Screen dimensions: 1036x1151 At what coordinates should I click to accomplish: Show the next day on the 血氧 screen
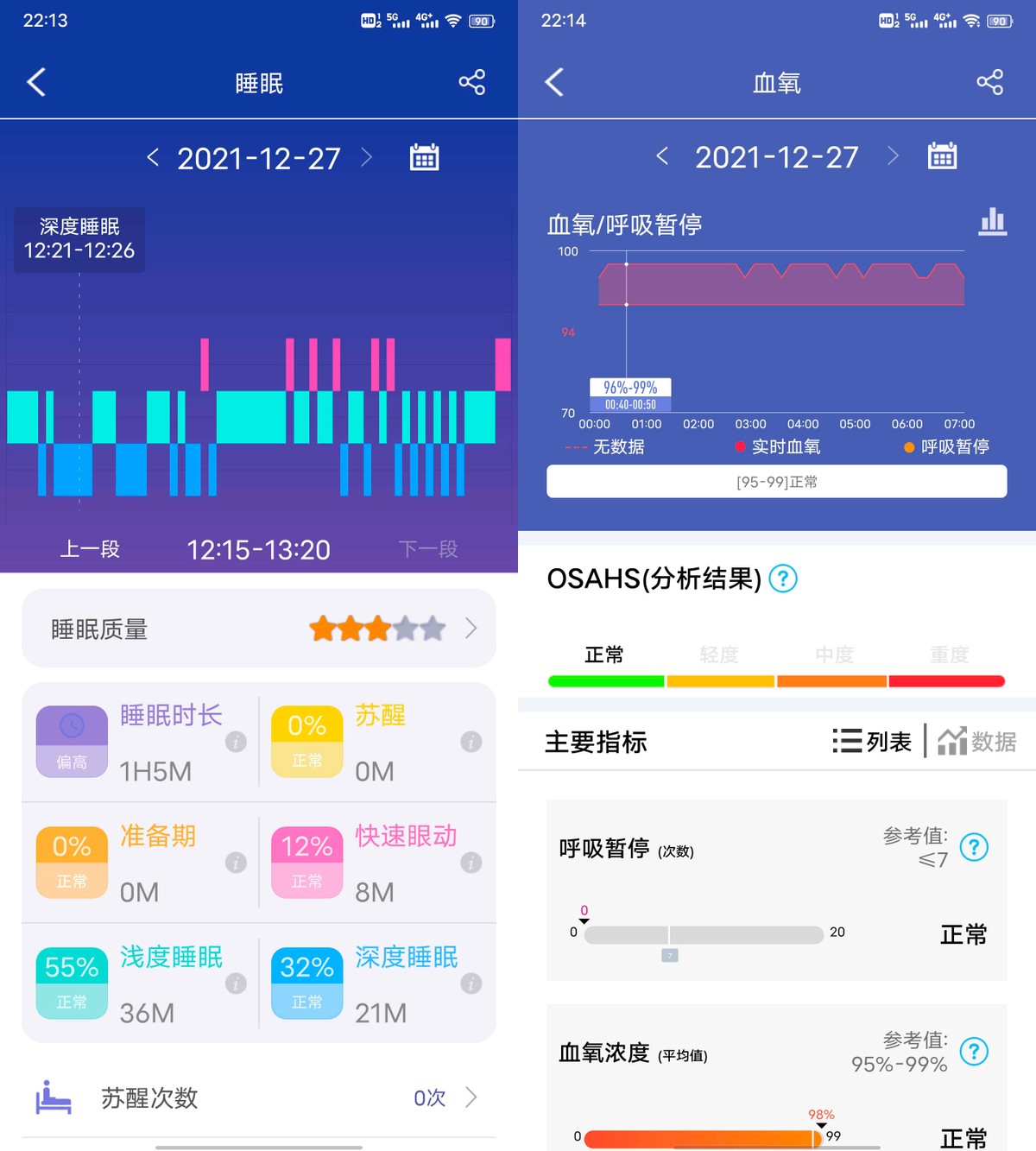(893, 156)
